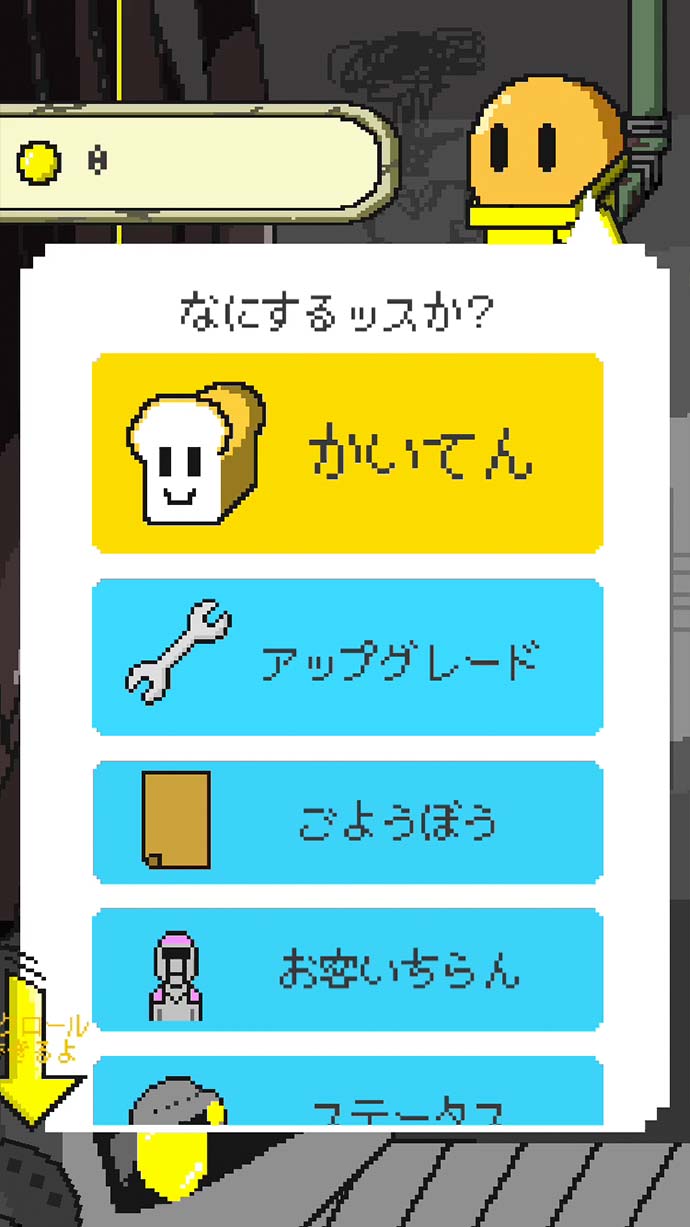
Task: Open the アップグレード menu
Action: pyautogui.click(x=347, y=658)
